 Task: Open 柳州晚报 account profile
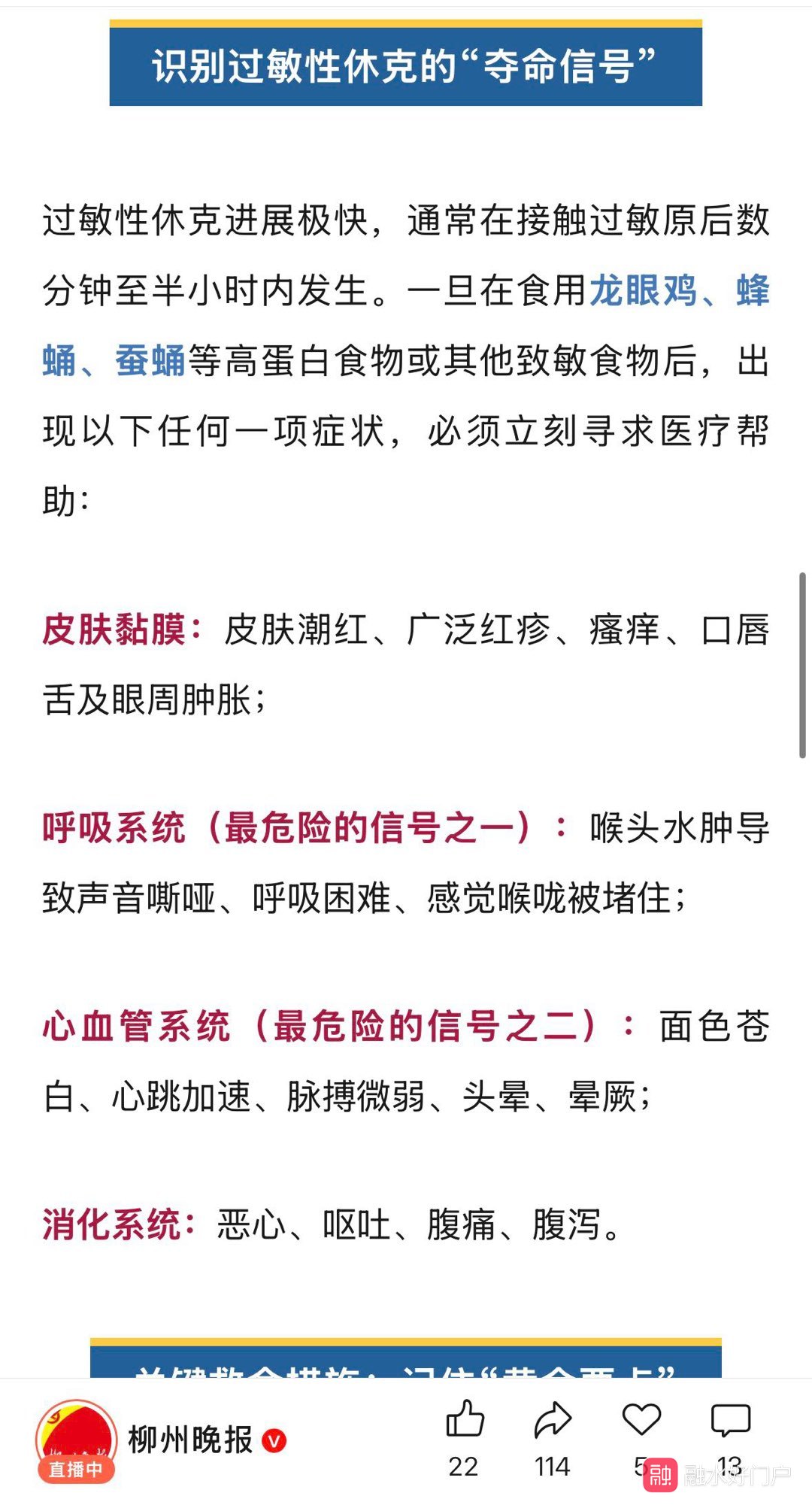click(191, 1440)
